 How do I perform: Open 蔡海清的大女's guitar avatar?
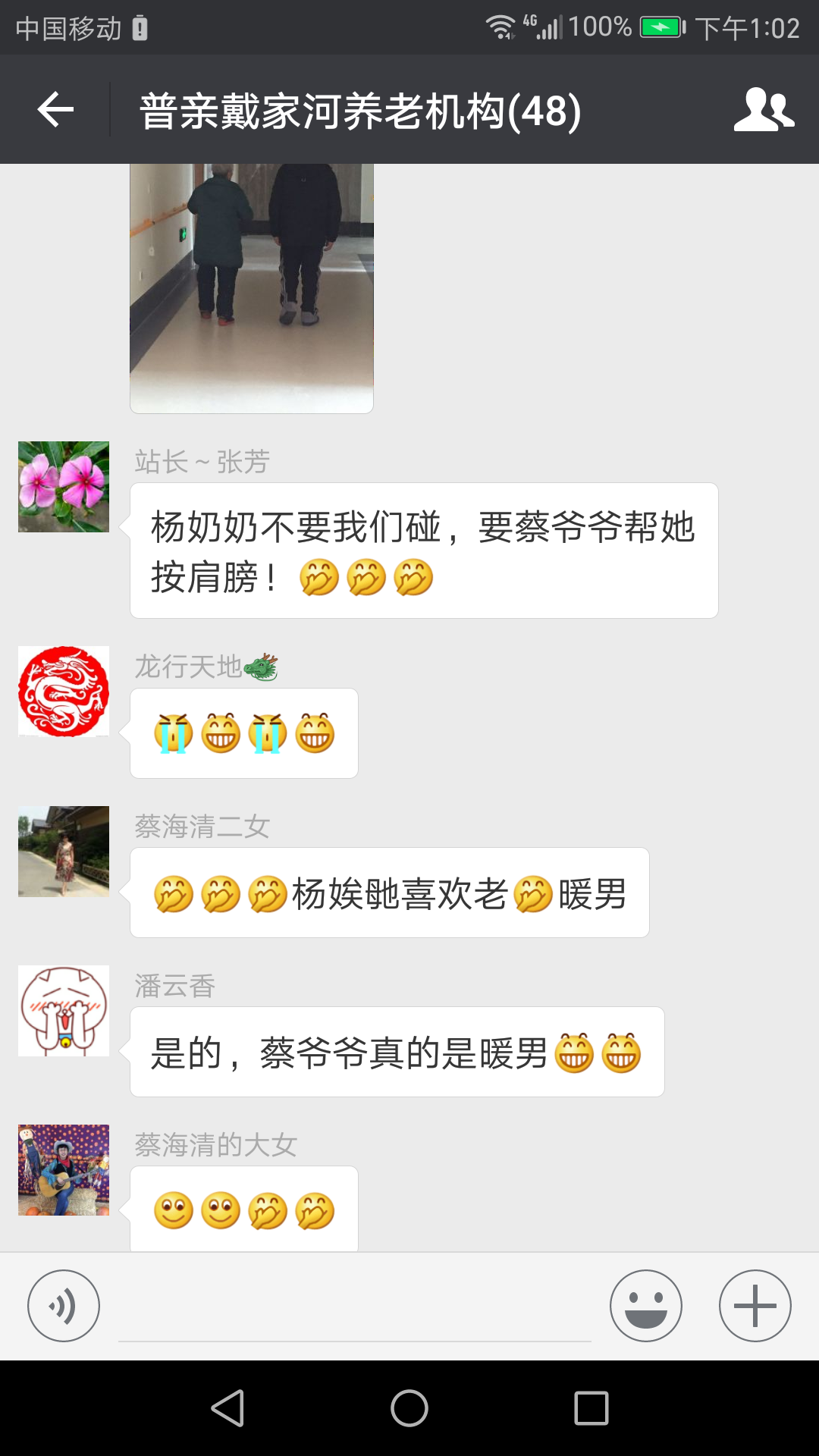64,1170
